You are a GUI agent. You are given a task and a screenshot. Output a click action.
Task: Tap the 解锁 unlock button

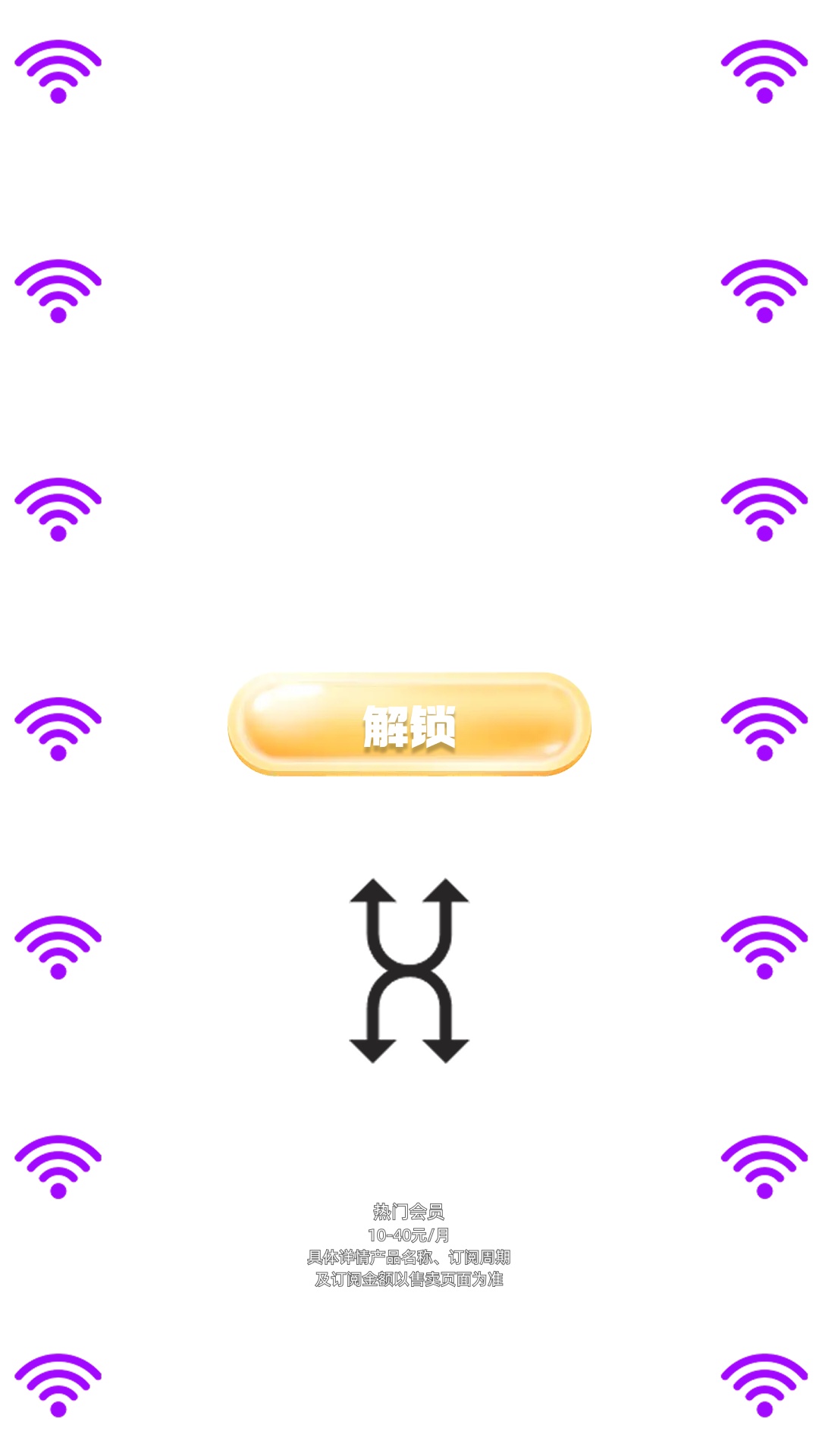[x=409, y=724]
